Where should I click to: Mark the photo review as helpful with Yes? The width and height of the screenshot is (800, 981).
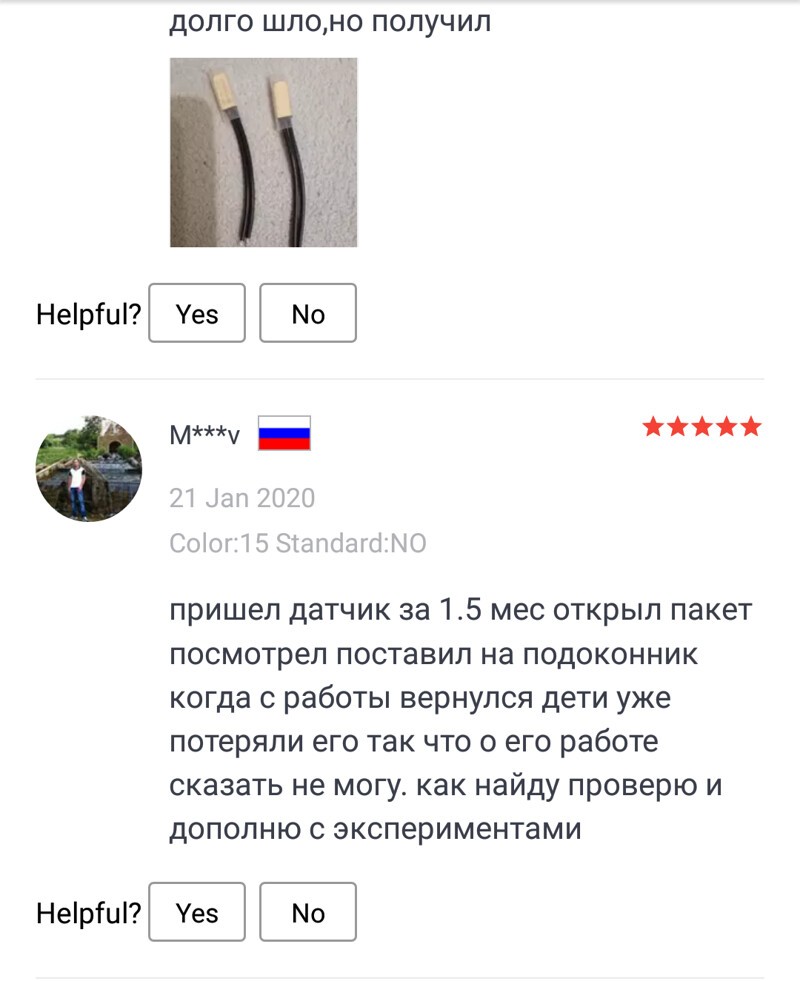[x=197, y=313]
